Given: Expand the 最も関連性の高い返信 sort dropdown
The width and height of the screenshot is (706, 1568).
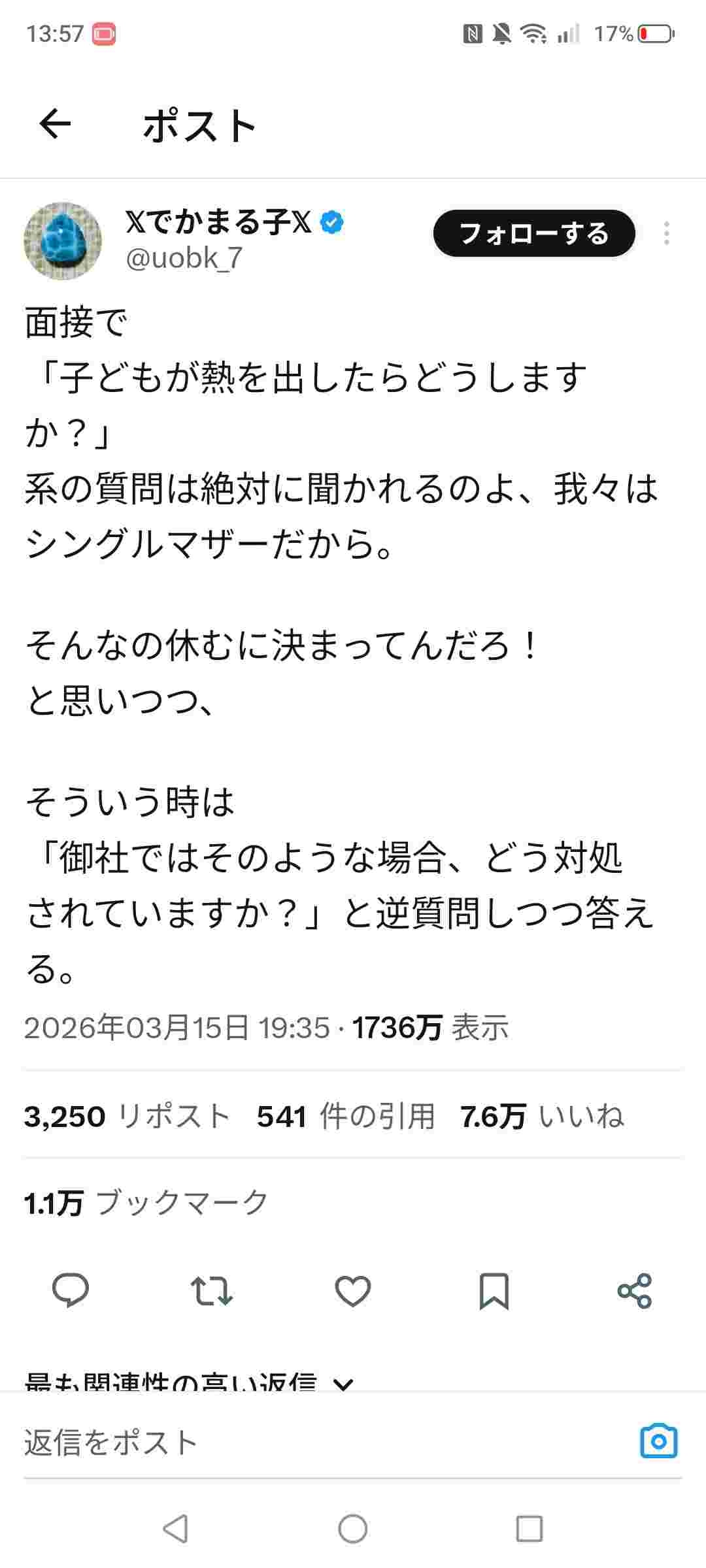Looking at the screenshot, I should point(190,1381).
